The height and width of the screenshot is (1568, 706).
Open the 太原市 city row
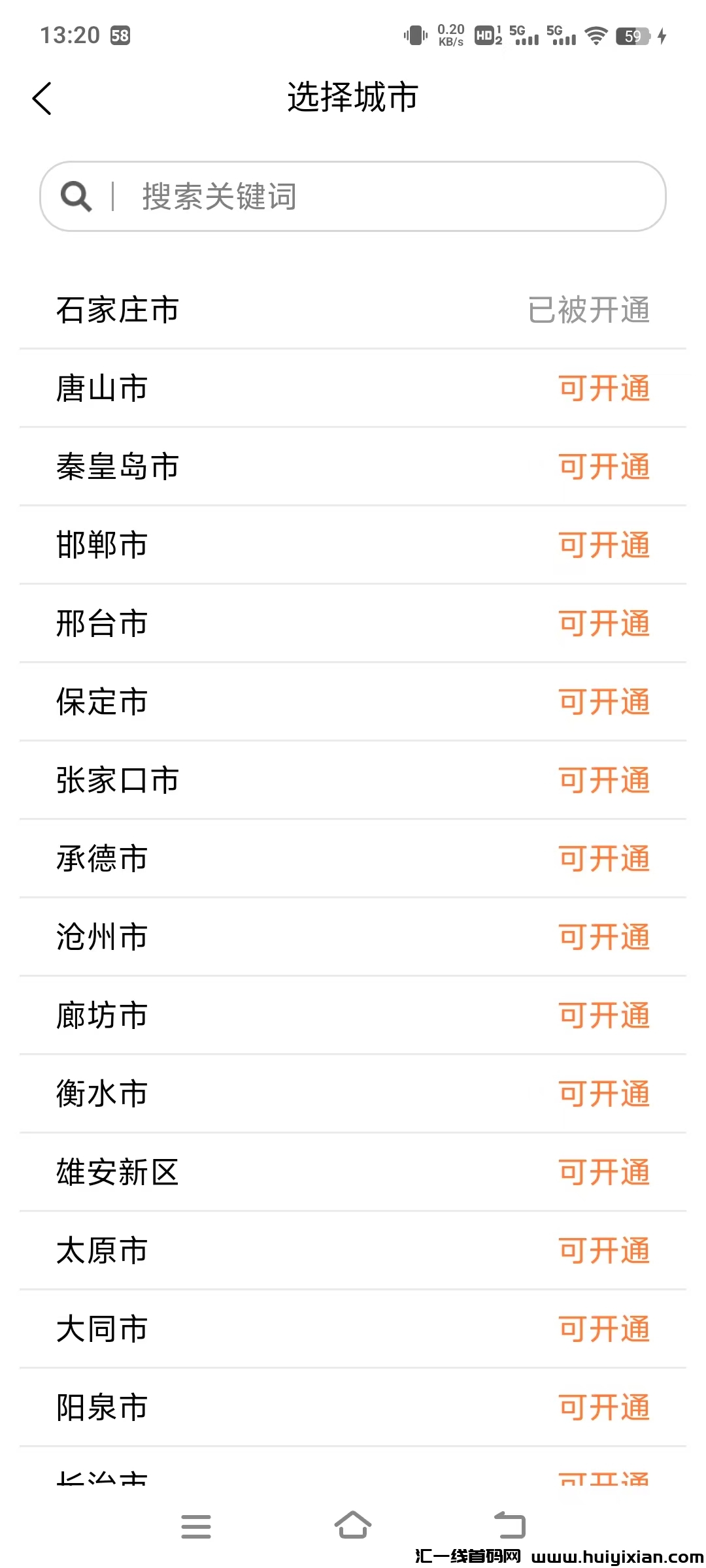click(x=353, y=1250)
